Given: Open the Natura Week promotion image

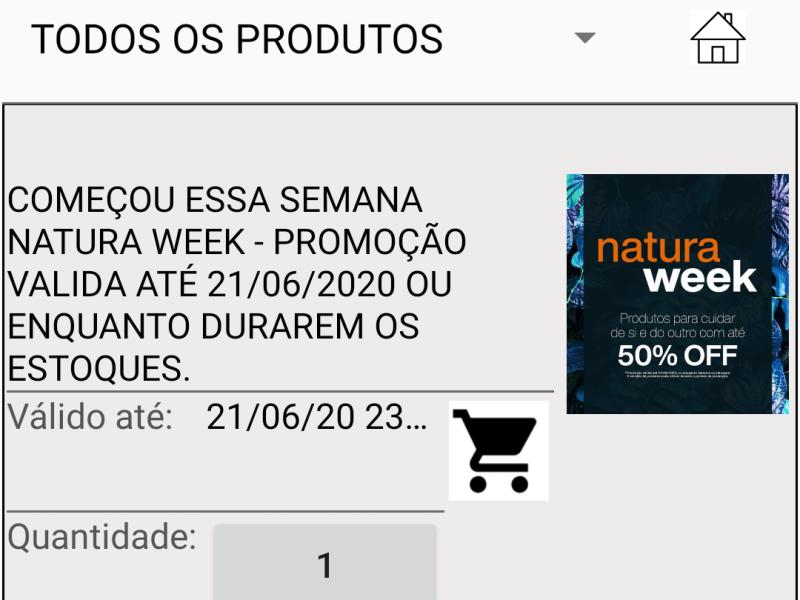Looking at the screenshot, I should tap(677, 294).
